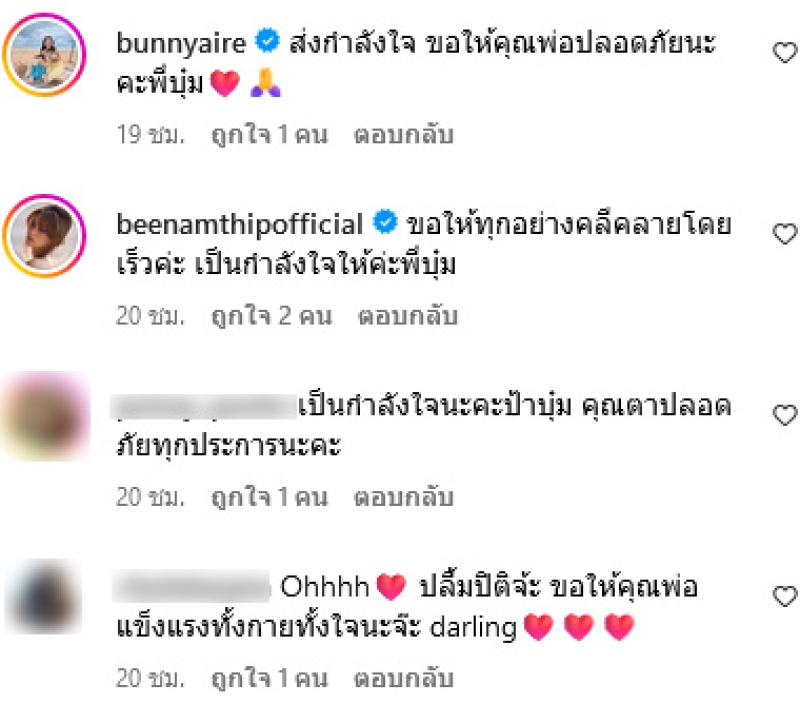View the 2 likes on beenamthipofficial's comment
Image resolution: width=800 pixels, height=723 pixels.
270,316
